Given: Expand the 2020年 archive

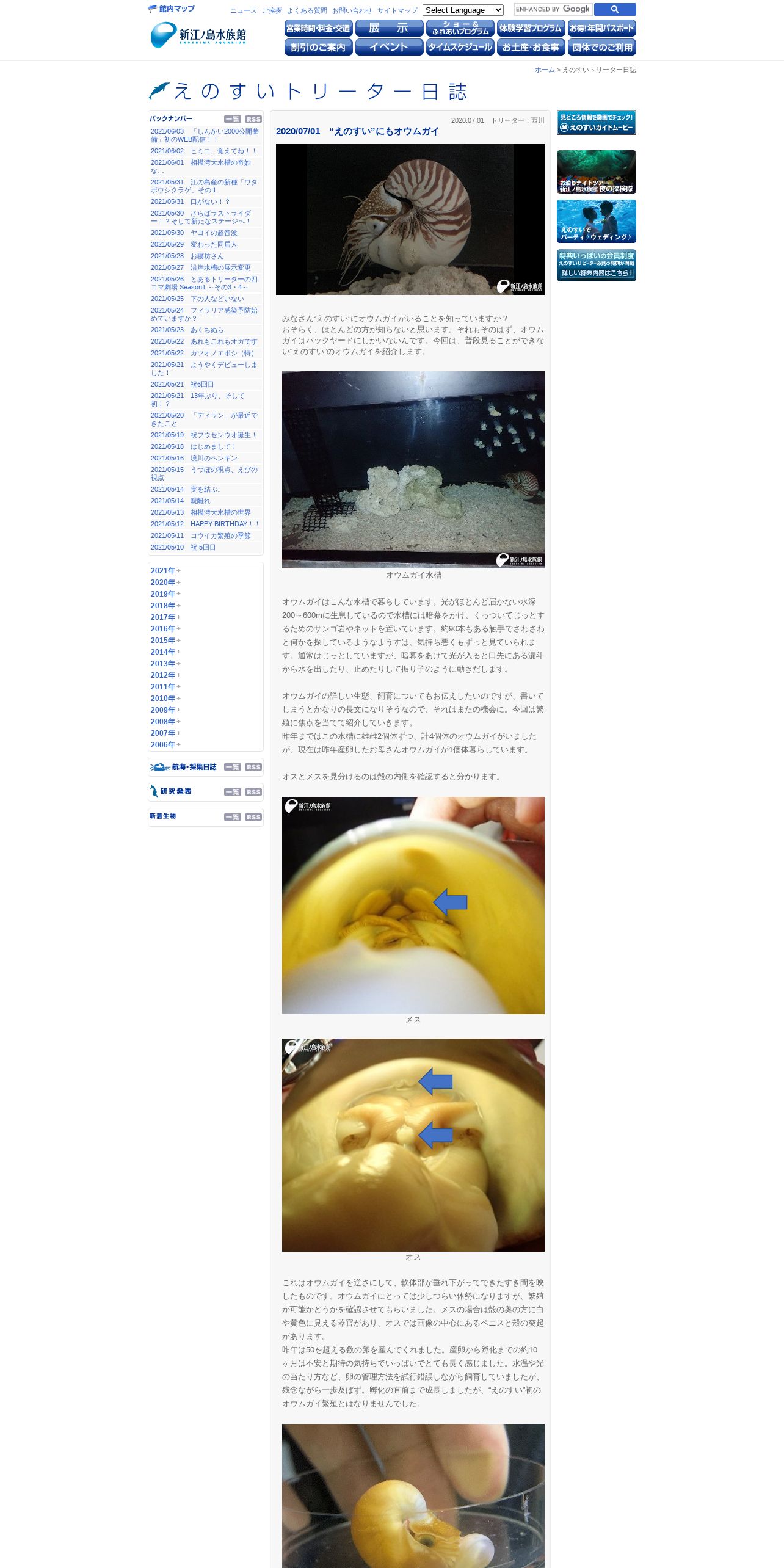Looking at the screenshot, I should (x=165, y=583).
